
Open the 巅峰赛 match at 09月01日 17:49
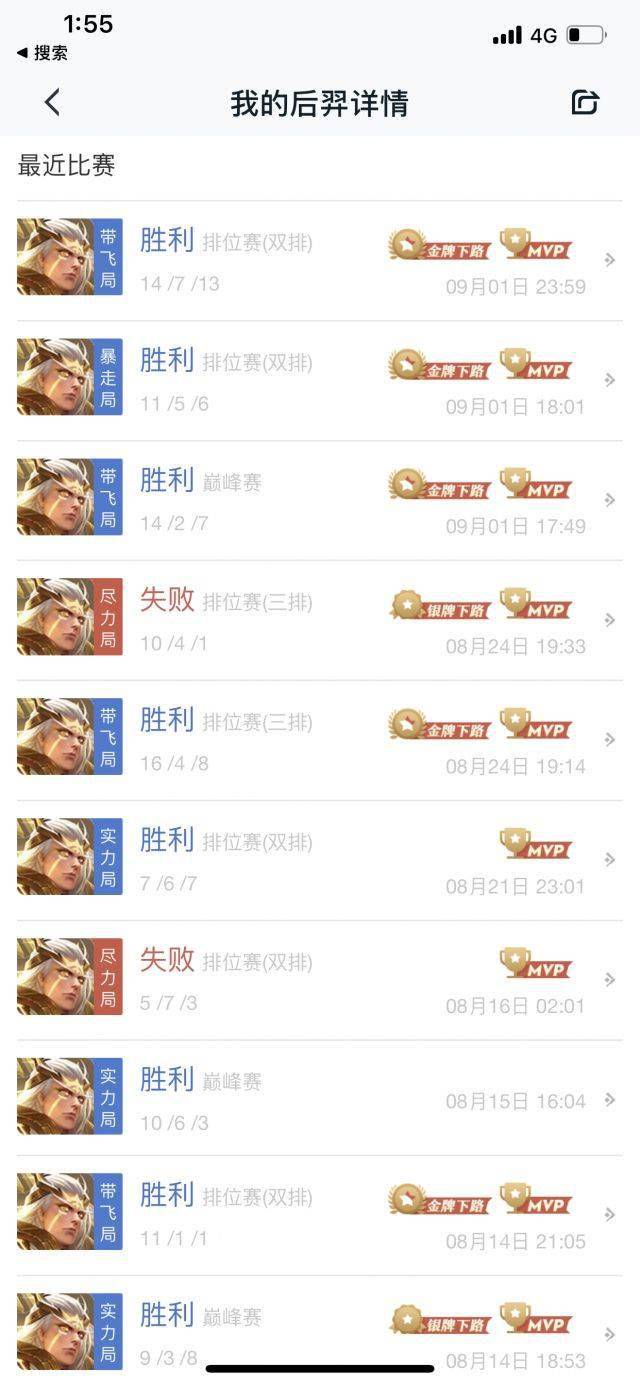tap(320, 500)
